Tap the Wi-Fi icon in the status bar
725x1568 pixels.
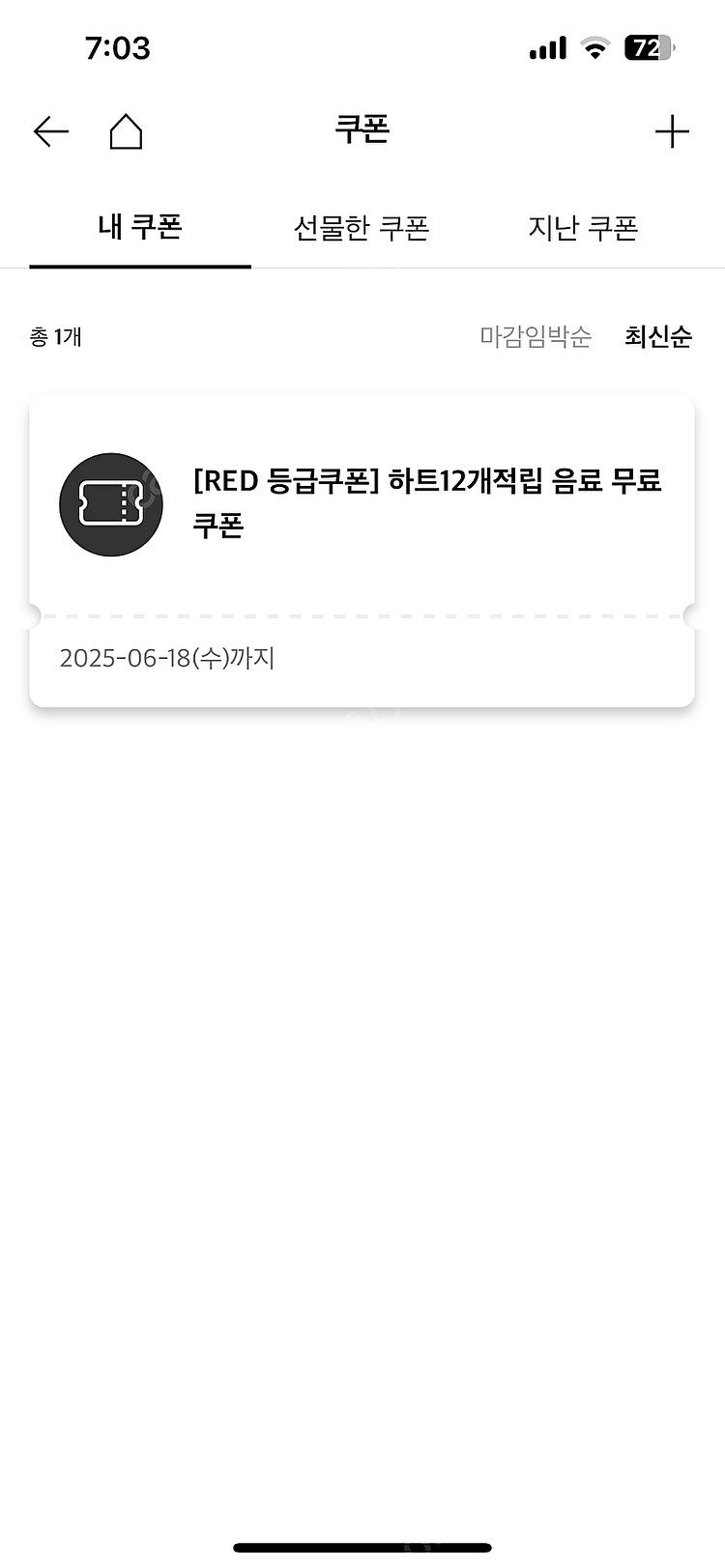(x=594, y=47)
